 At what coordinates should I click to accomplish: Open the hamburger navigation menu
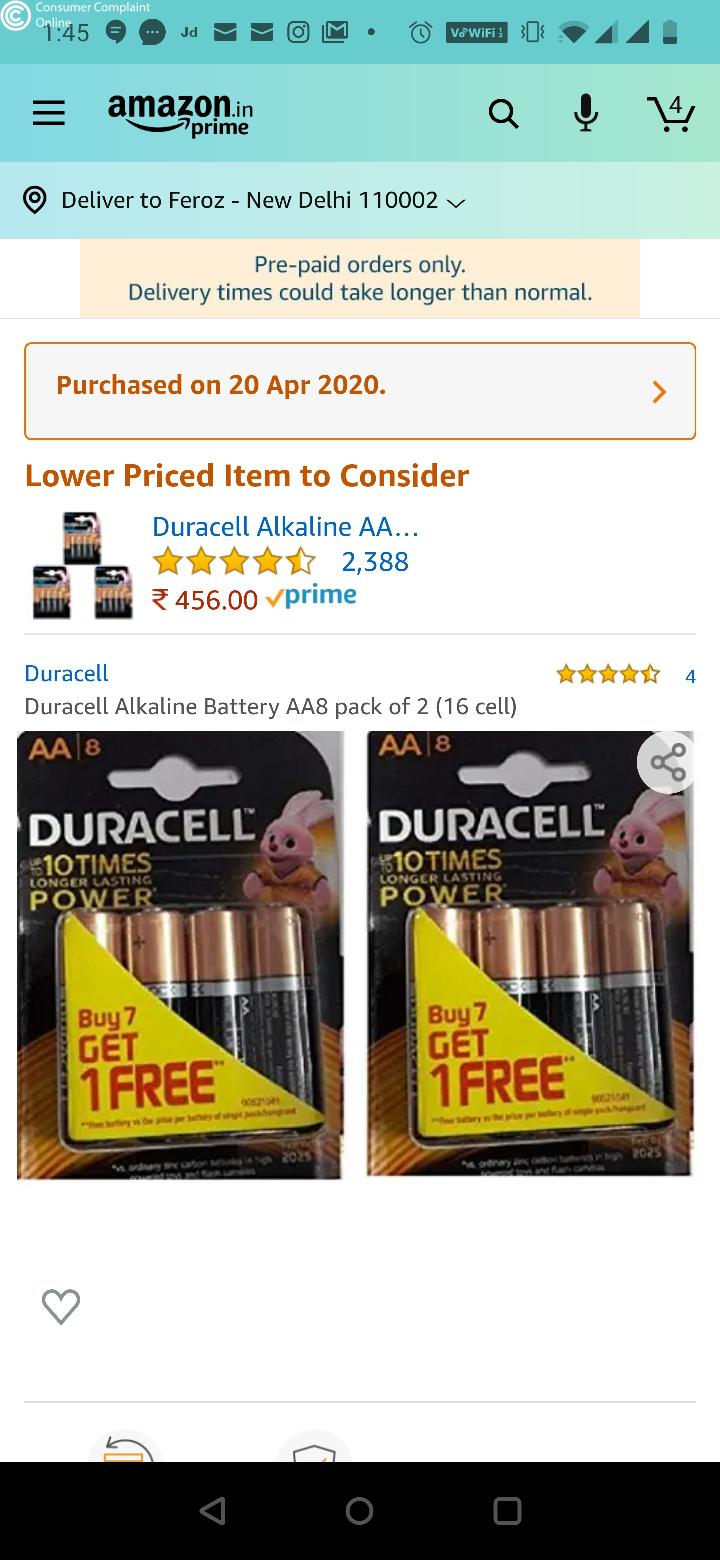click(48, 113)
